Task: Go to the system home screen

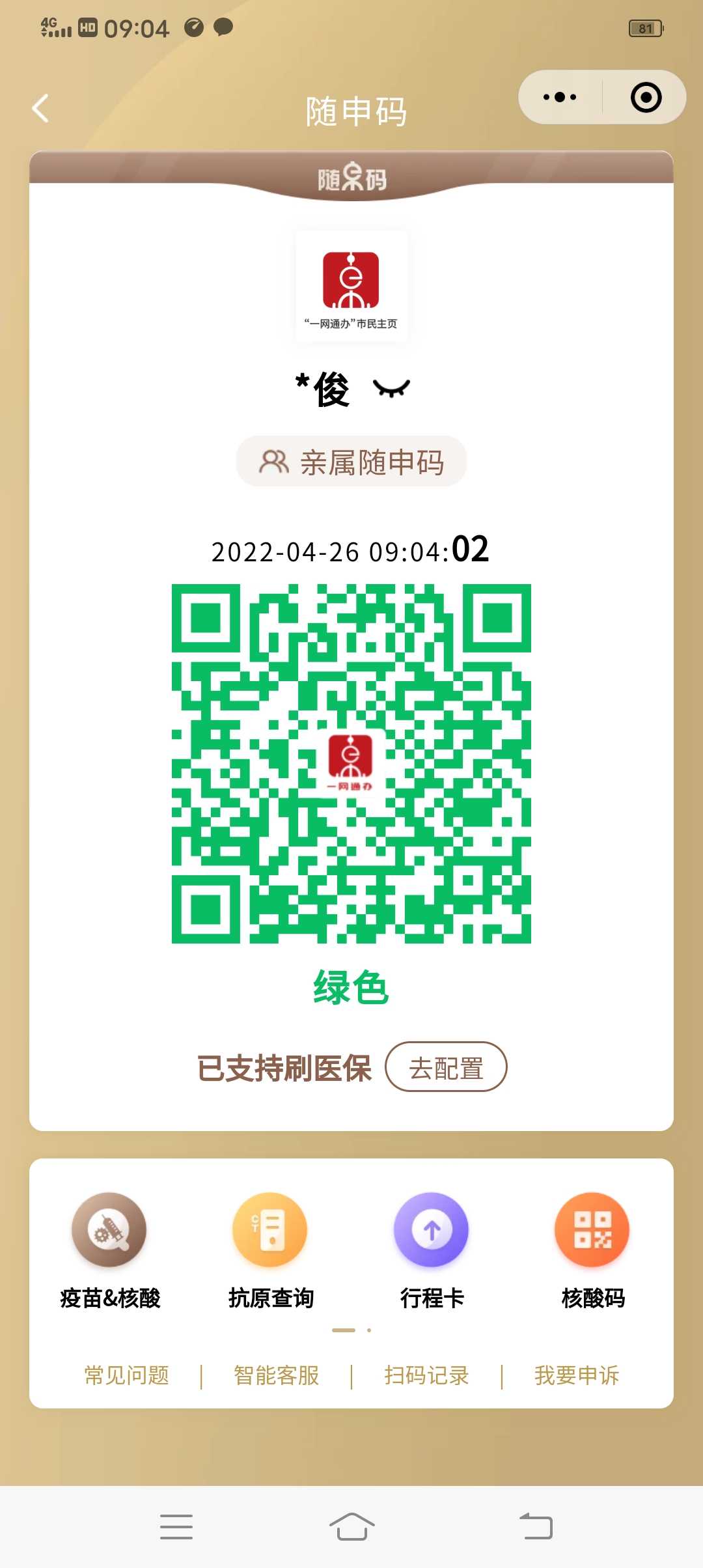Action: [x=351, y=1527]
